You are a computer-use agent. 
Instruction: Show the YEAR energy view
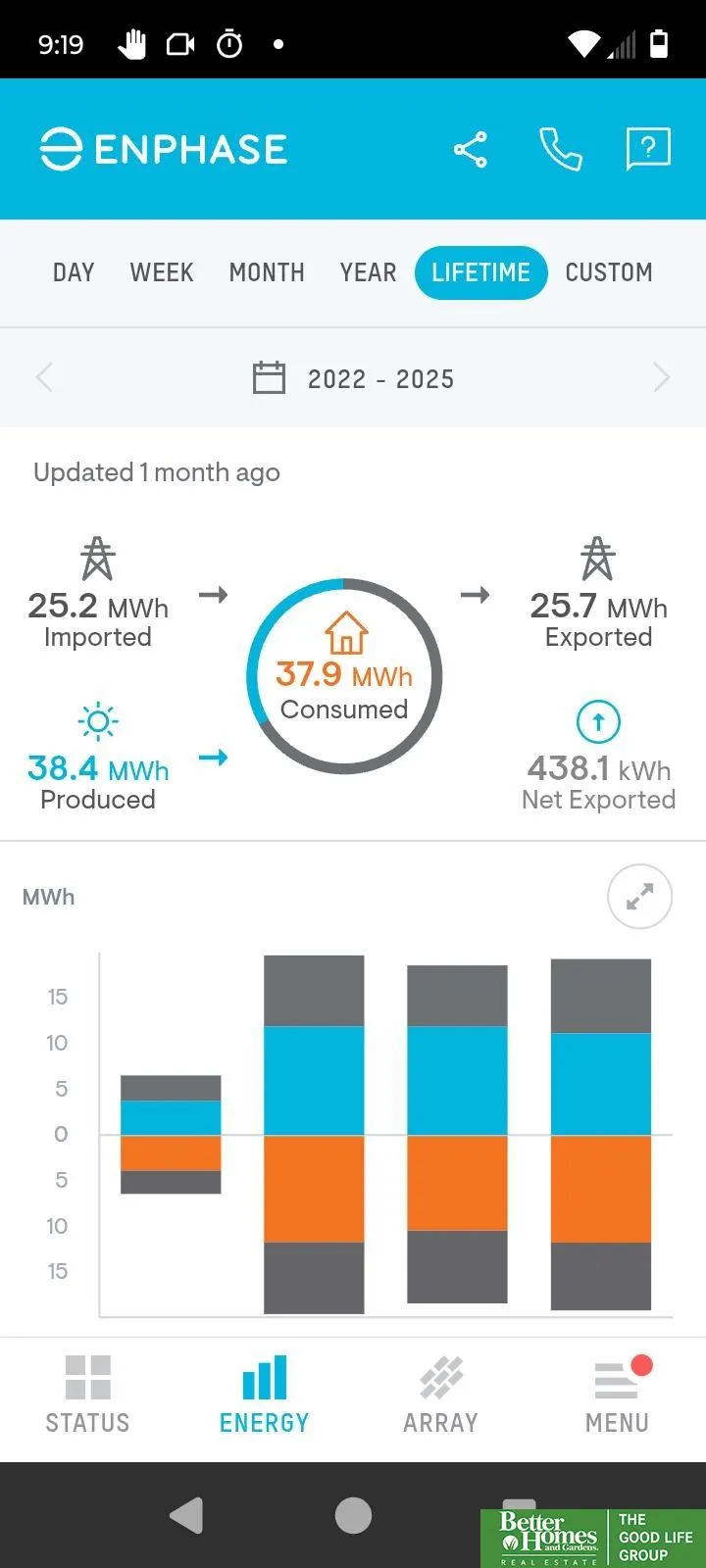pyautogui.click(x=368, y=272)
